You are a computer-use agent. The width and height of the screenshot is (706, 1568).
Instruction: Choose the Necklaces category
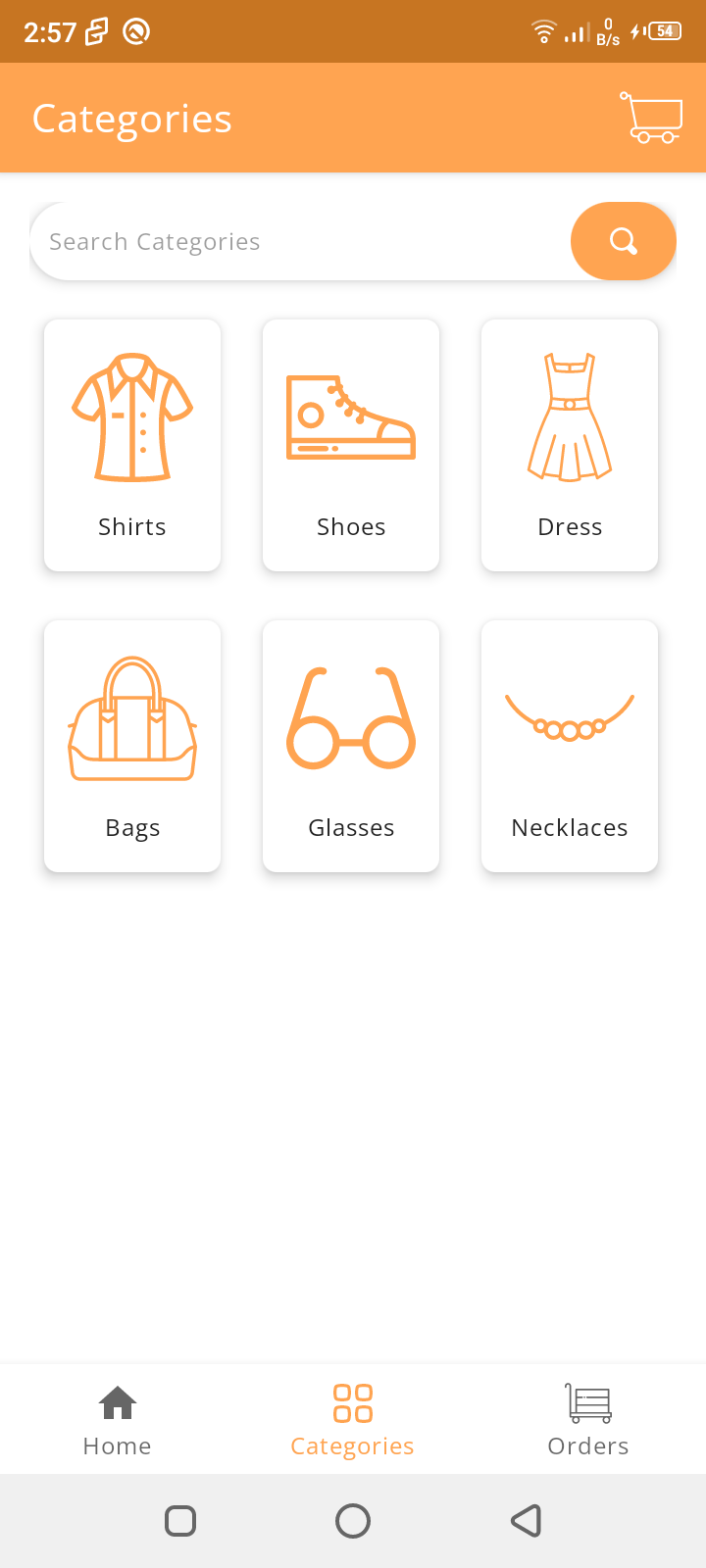pyautogui.click(x=570, y=746)
